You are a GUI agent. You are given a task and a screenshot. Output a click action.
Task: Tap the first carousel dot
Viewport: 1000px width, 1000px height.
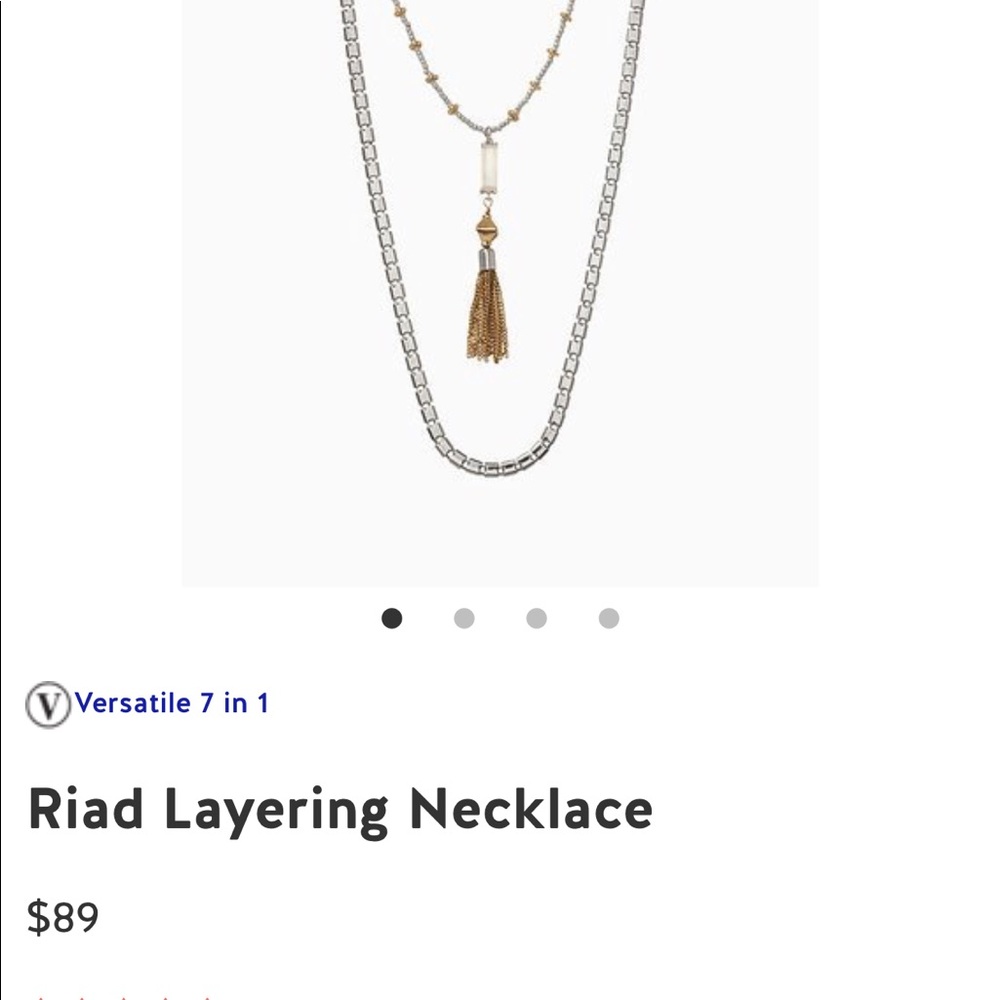(x=392, y=618)
